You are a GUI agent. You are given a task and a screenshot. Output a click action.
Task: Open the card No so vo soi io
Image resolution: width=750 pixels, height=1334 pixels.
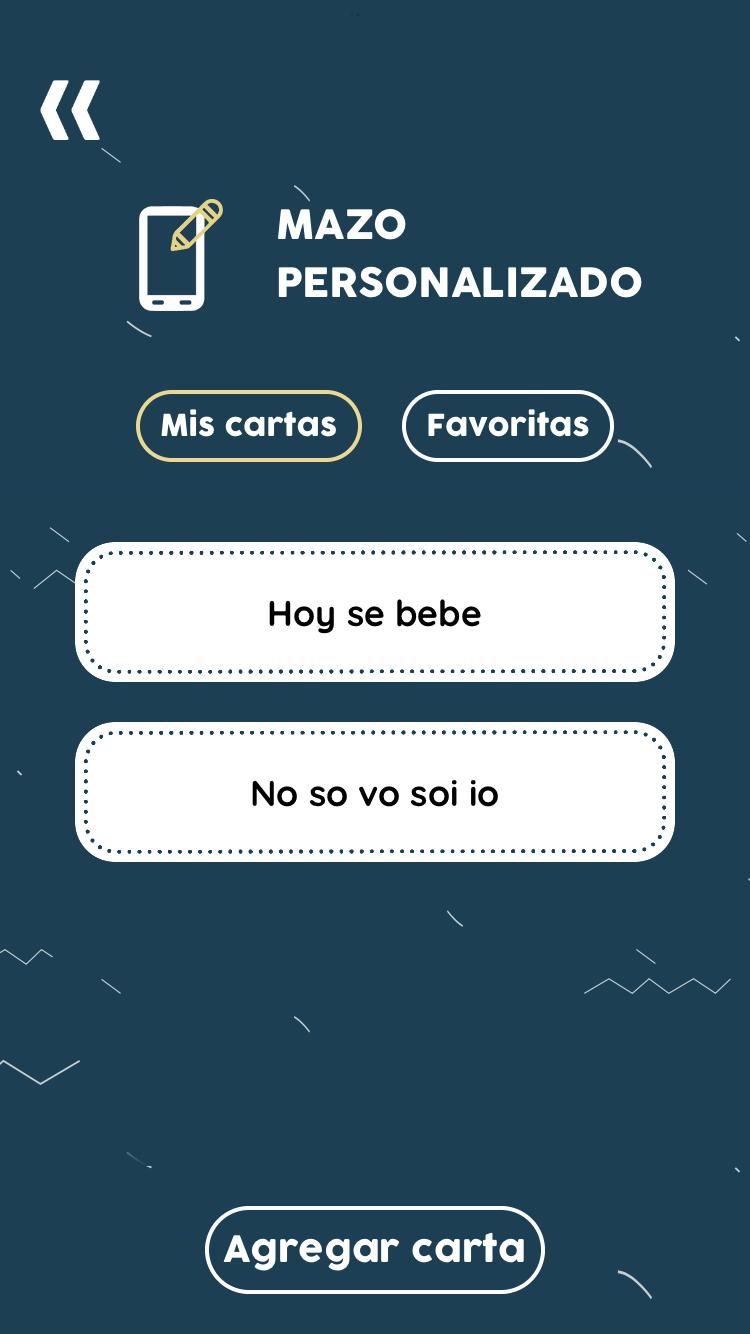pyautogui.click(x=375, y=792)
